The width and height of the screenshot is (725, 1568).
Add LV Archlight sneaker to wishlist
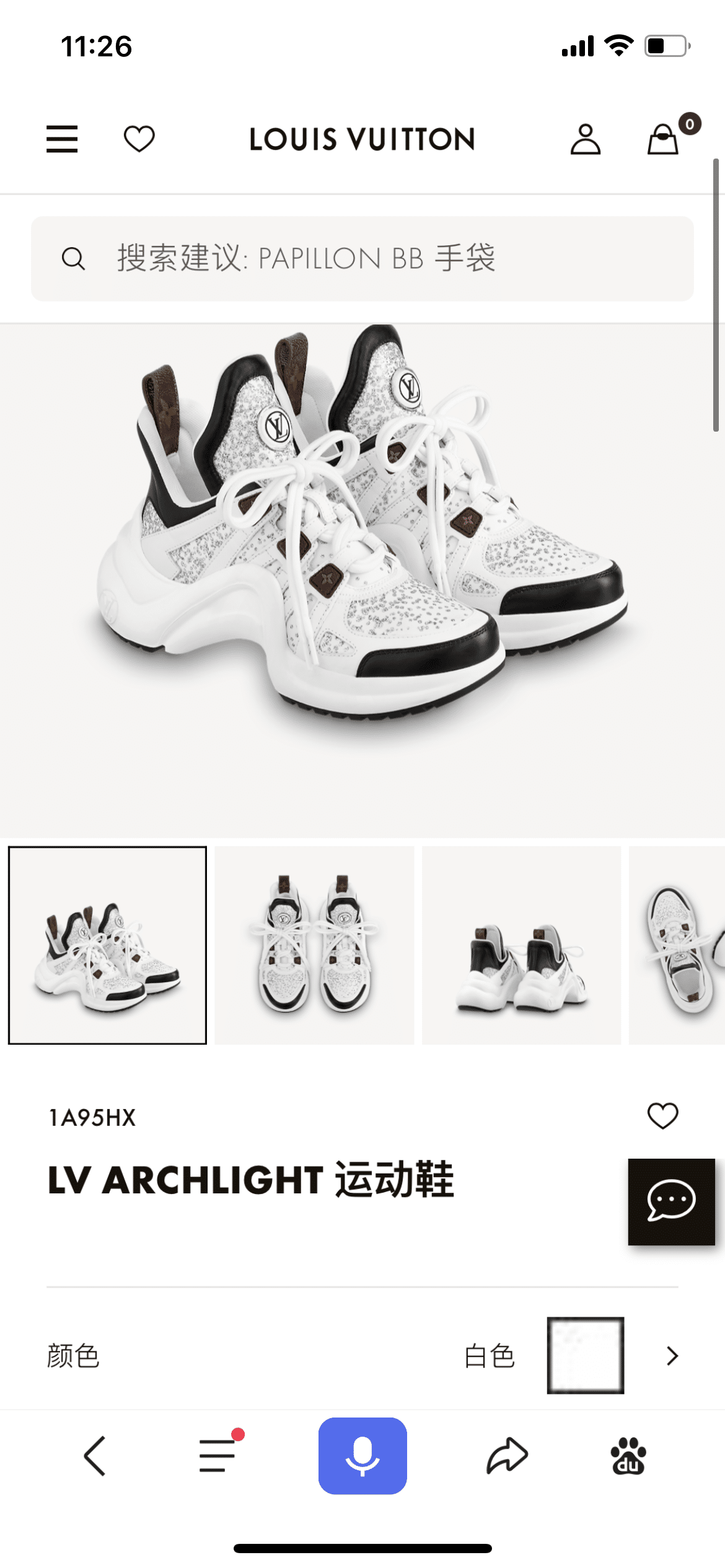pyautogui.click(x=662, y=1116)
